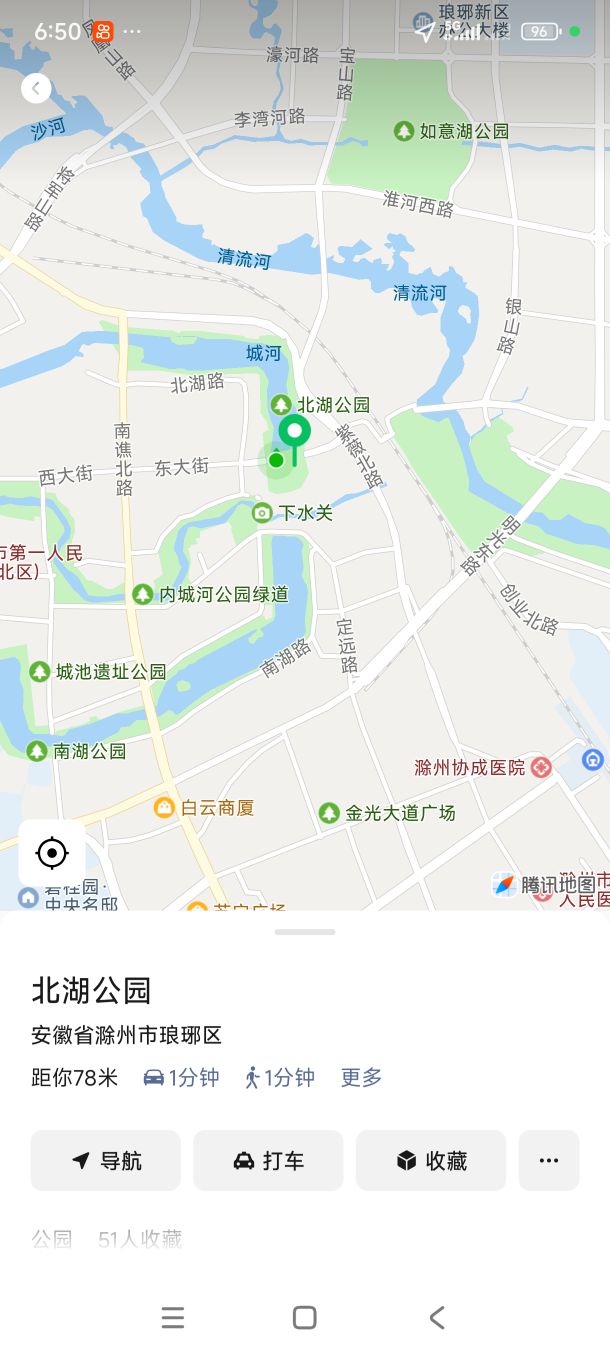Tap the system home button
The height and width of the screenshot is (1356, 610).
tap(305, 1317)
